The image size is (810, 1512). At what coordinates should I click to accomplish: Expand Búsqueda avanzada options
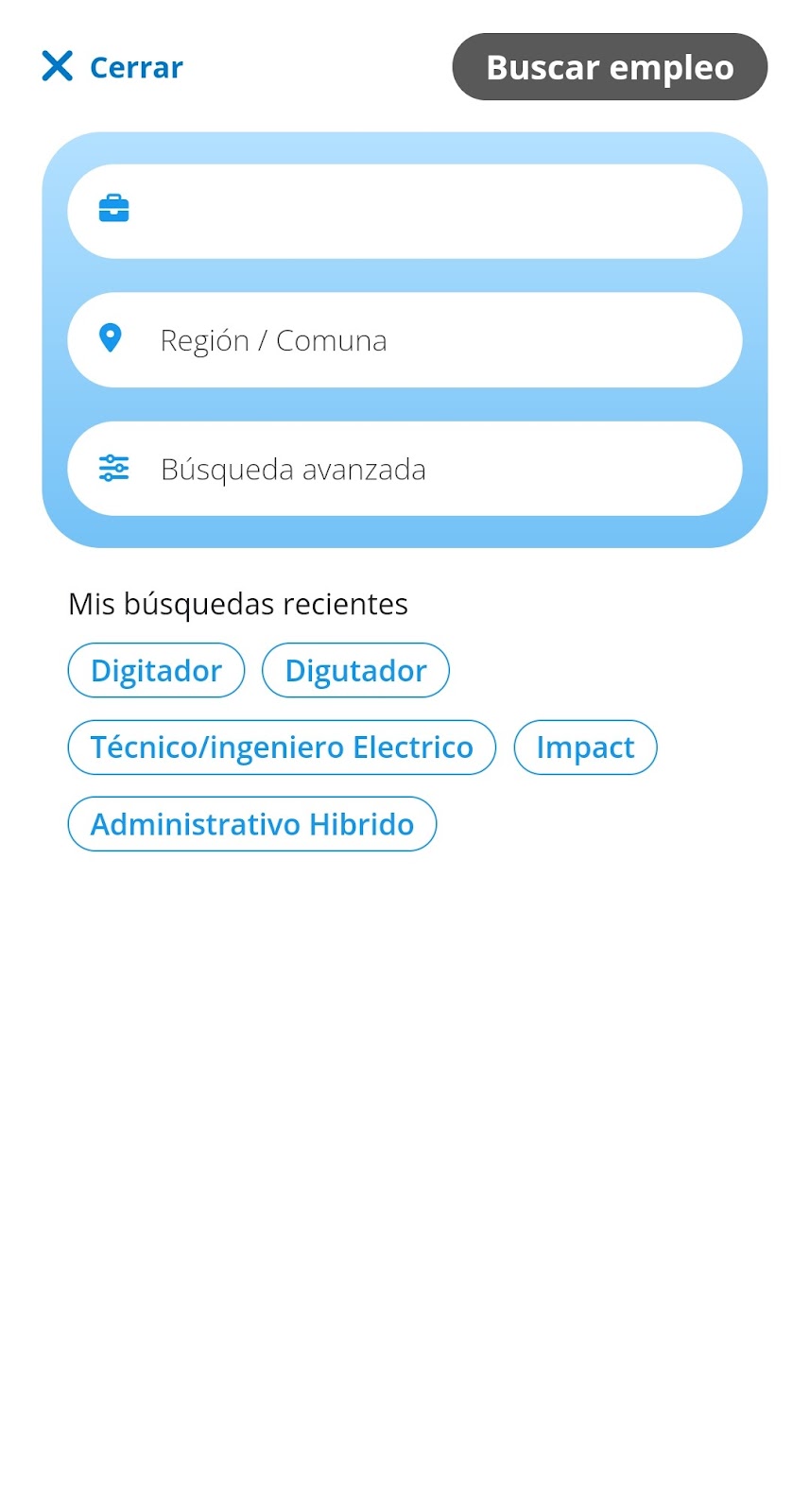click(x=405, y=469)
